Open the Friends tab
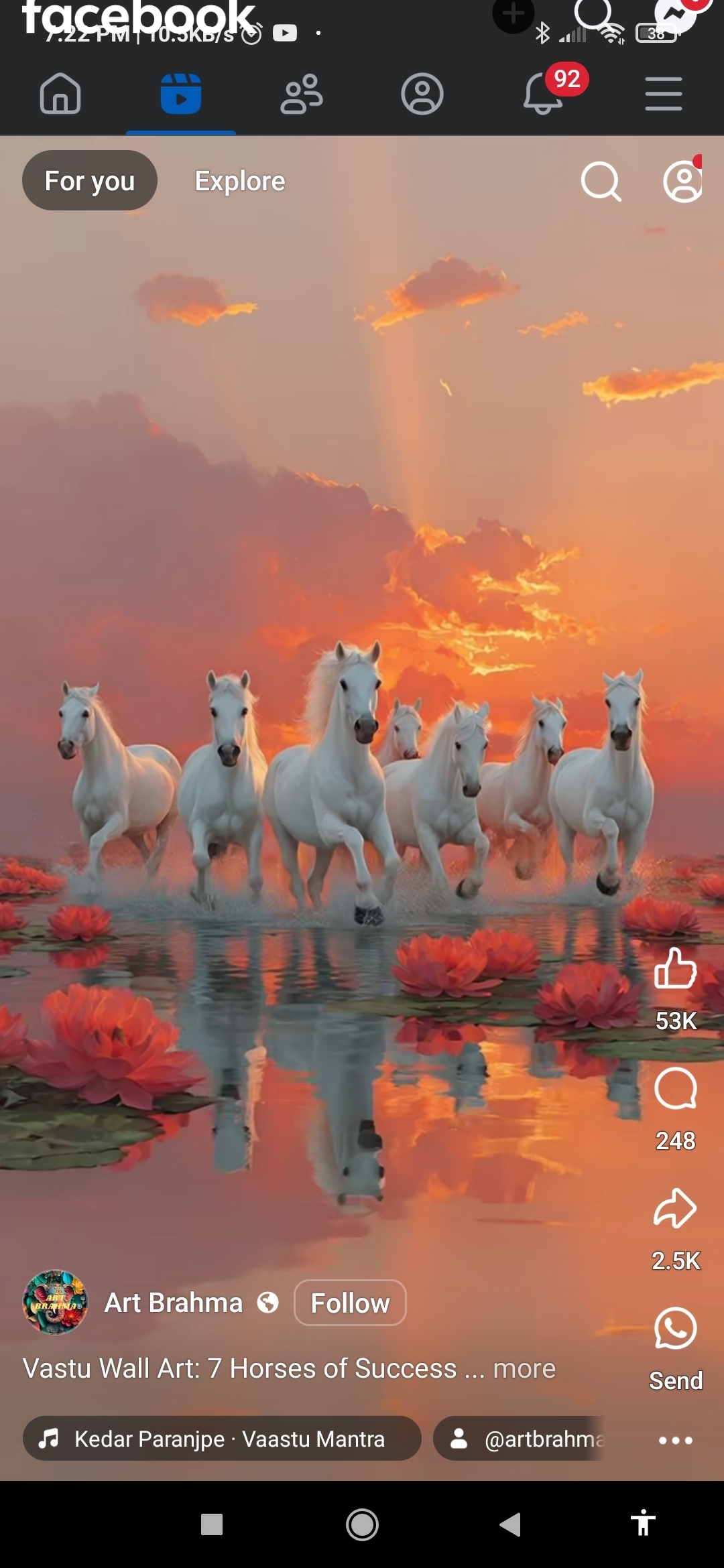The width and height of the screenshot is (724, 1568). (x=302, y=93)
